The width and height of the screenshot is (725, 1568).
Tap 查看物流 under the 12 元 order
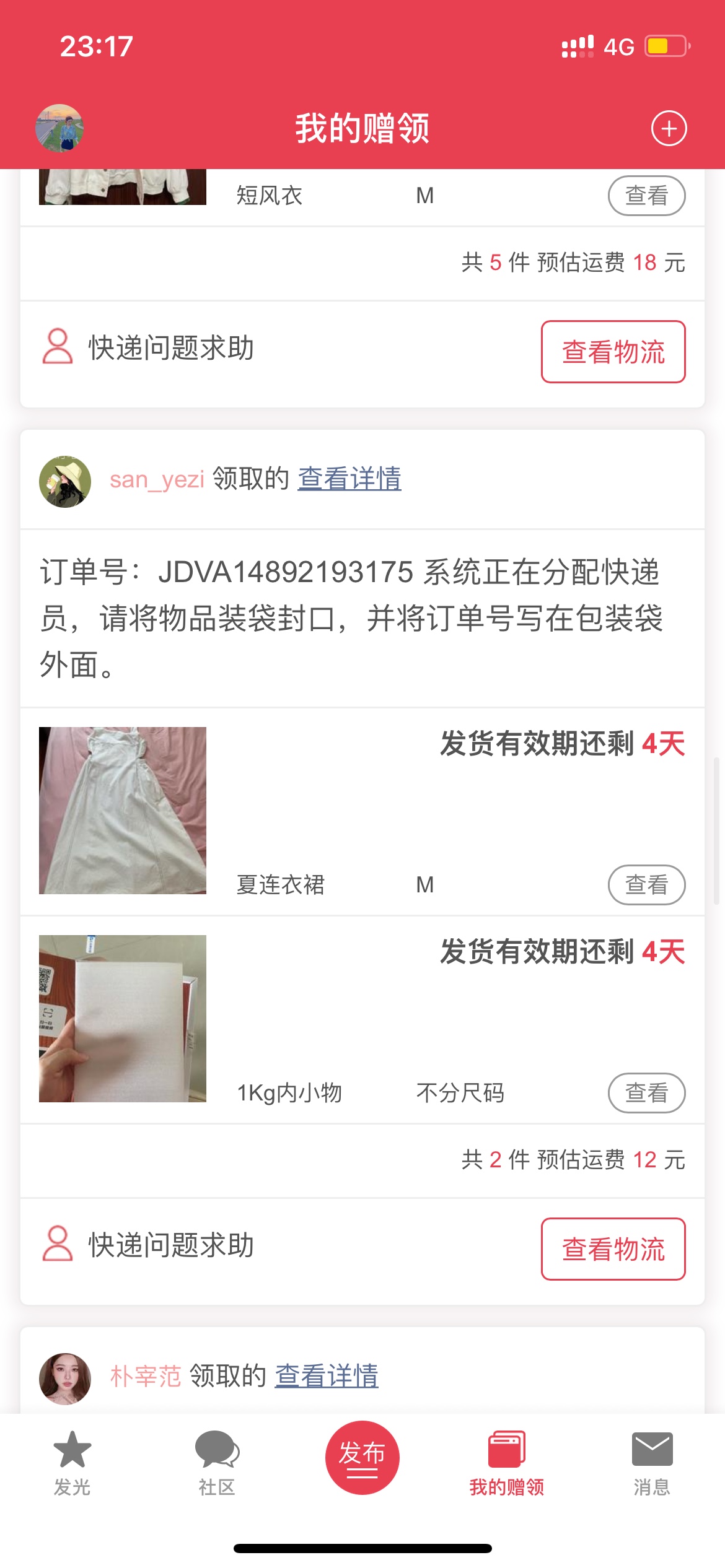point(613,1248)
